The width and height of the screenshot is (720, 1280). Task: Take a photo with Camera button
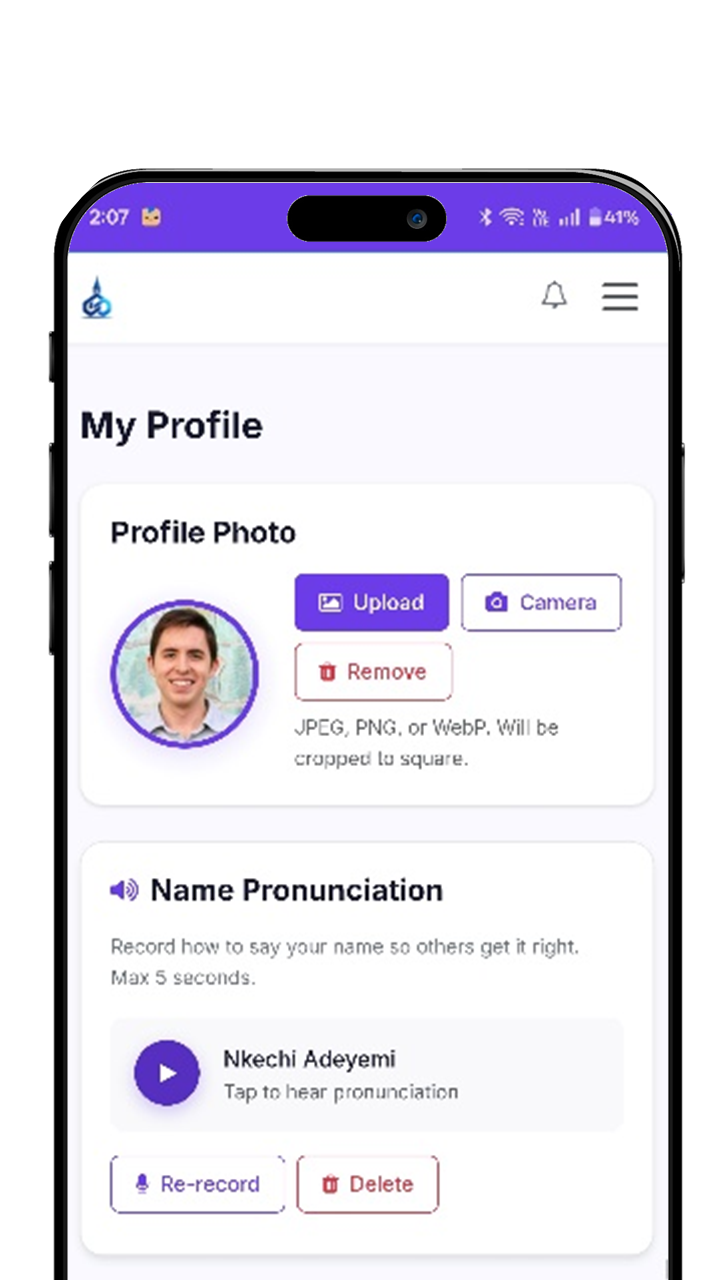coord(541,602)
